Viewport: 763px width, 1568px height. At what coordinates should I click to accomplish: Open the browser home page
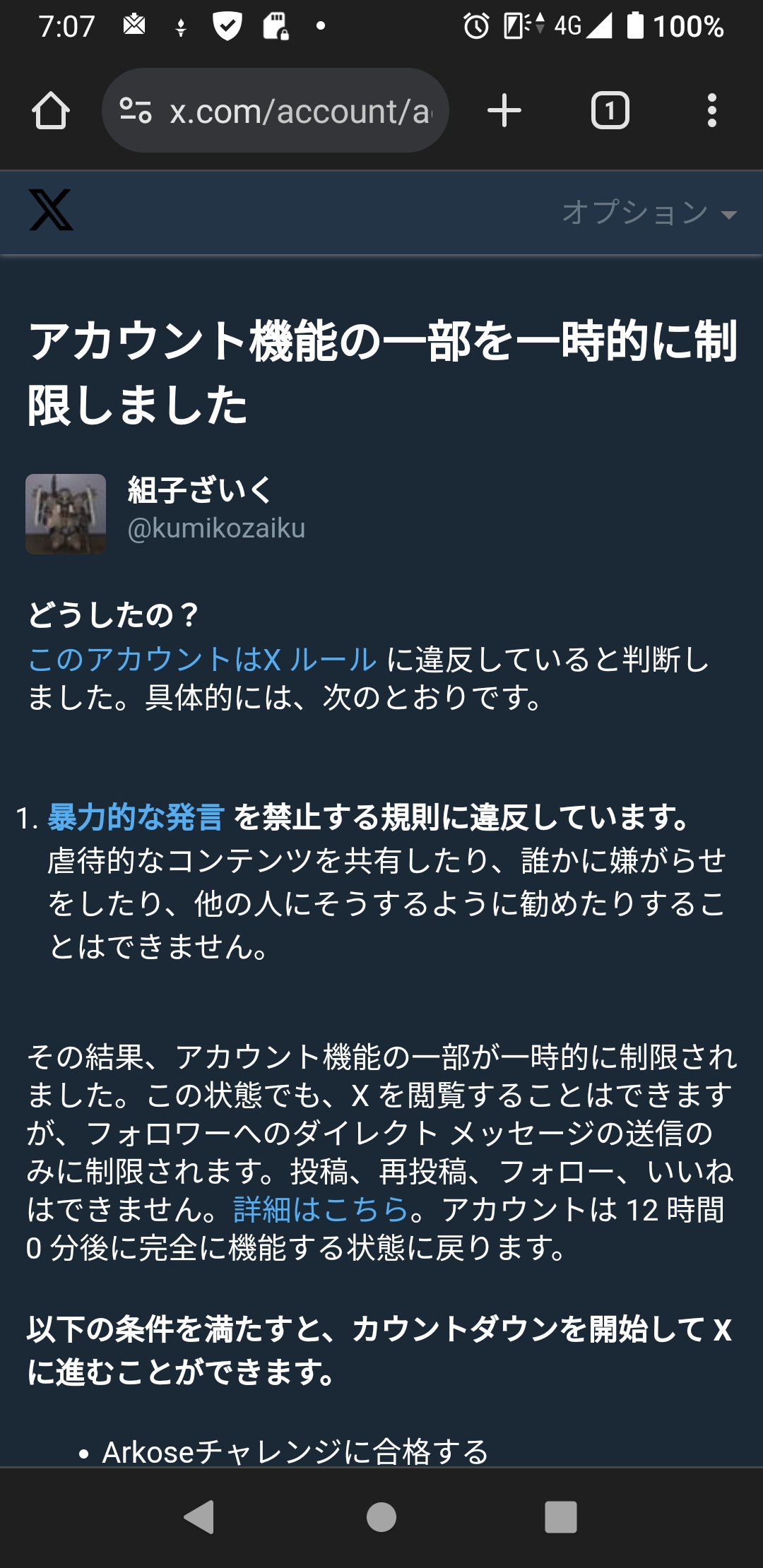51,111
